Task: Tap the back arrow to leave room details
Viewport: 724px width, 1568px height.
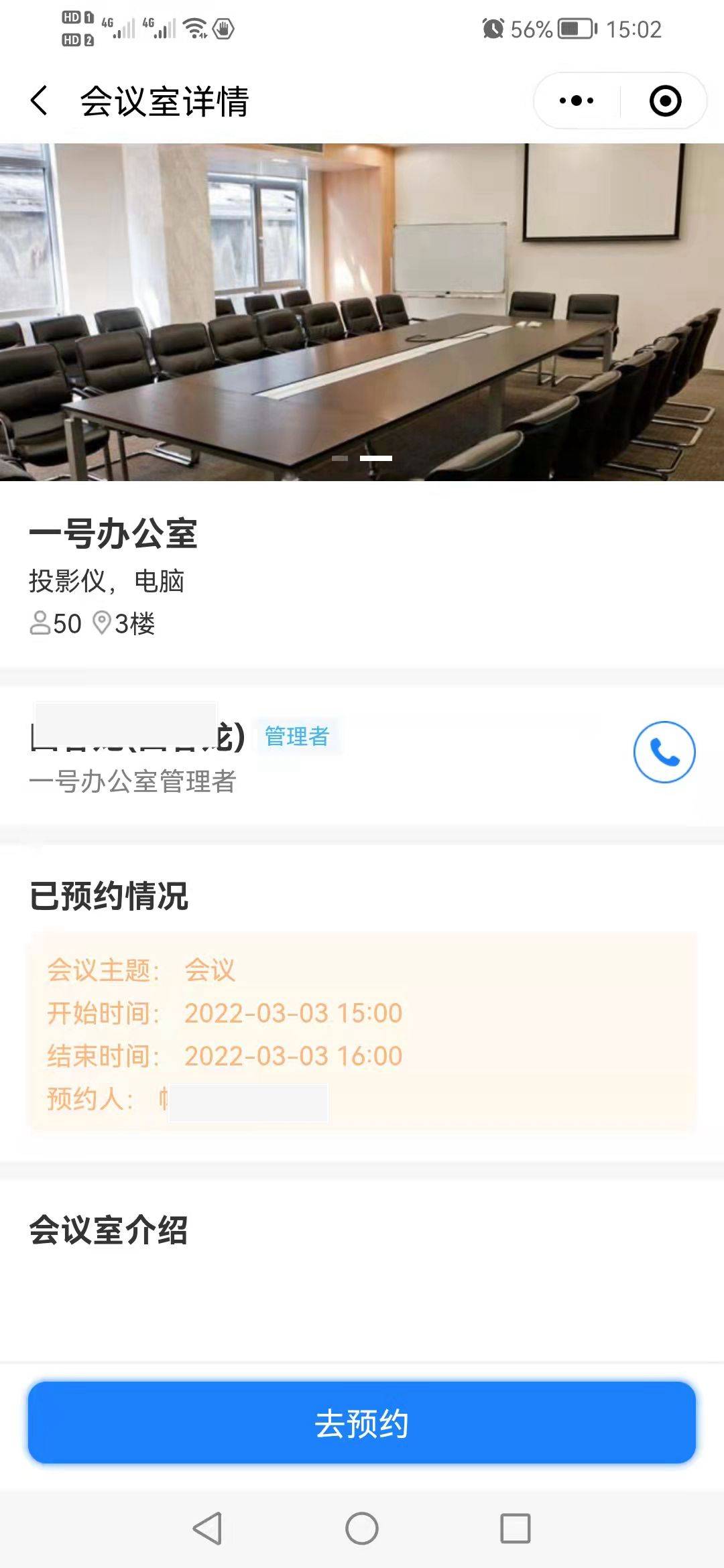Action: coord(38,100)
